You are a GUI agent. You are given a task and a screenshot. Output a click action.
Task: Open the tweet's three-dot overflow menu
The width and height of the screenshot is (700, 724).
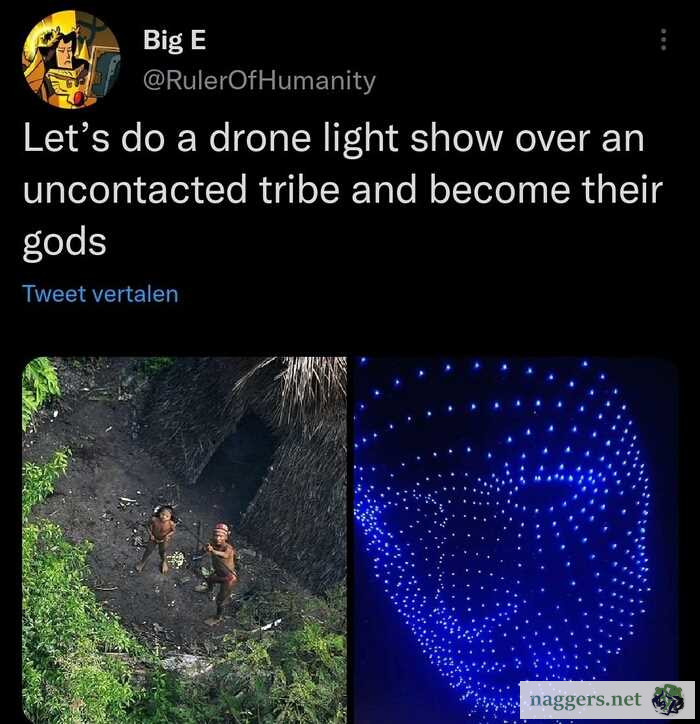tap(662, 40)
